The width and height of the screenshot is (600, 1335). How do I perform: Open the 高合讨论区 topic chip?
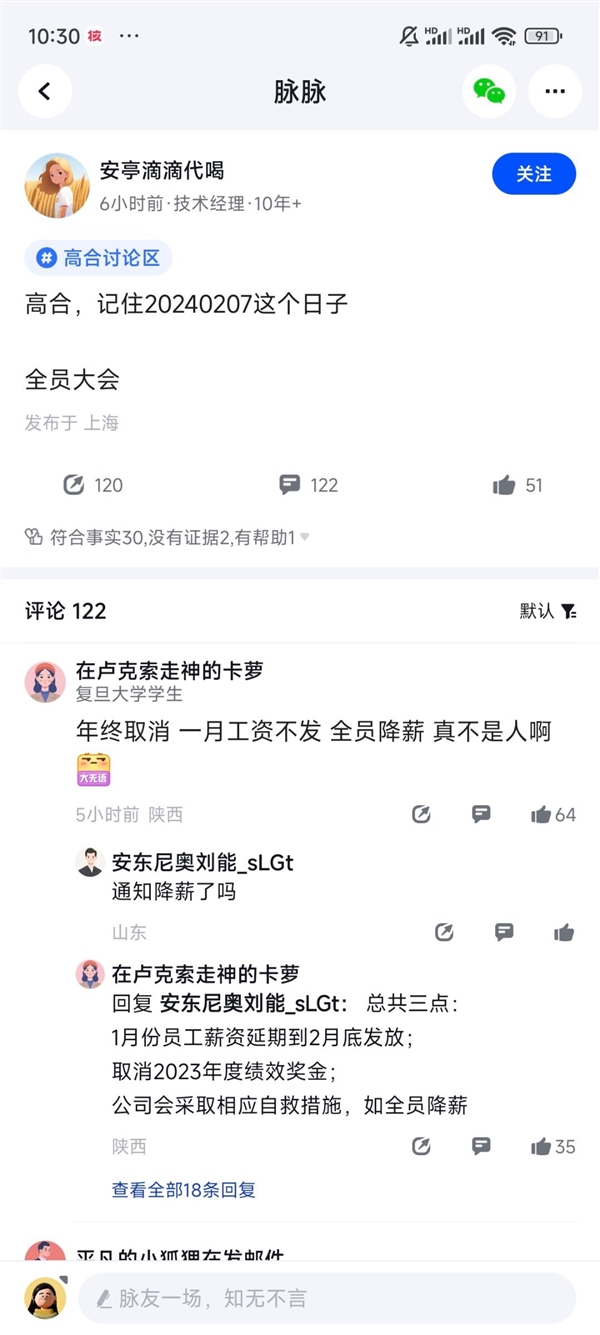(99, 258)
